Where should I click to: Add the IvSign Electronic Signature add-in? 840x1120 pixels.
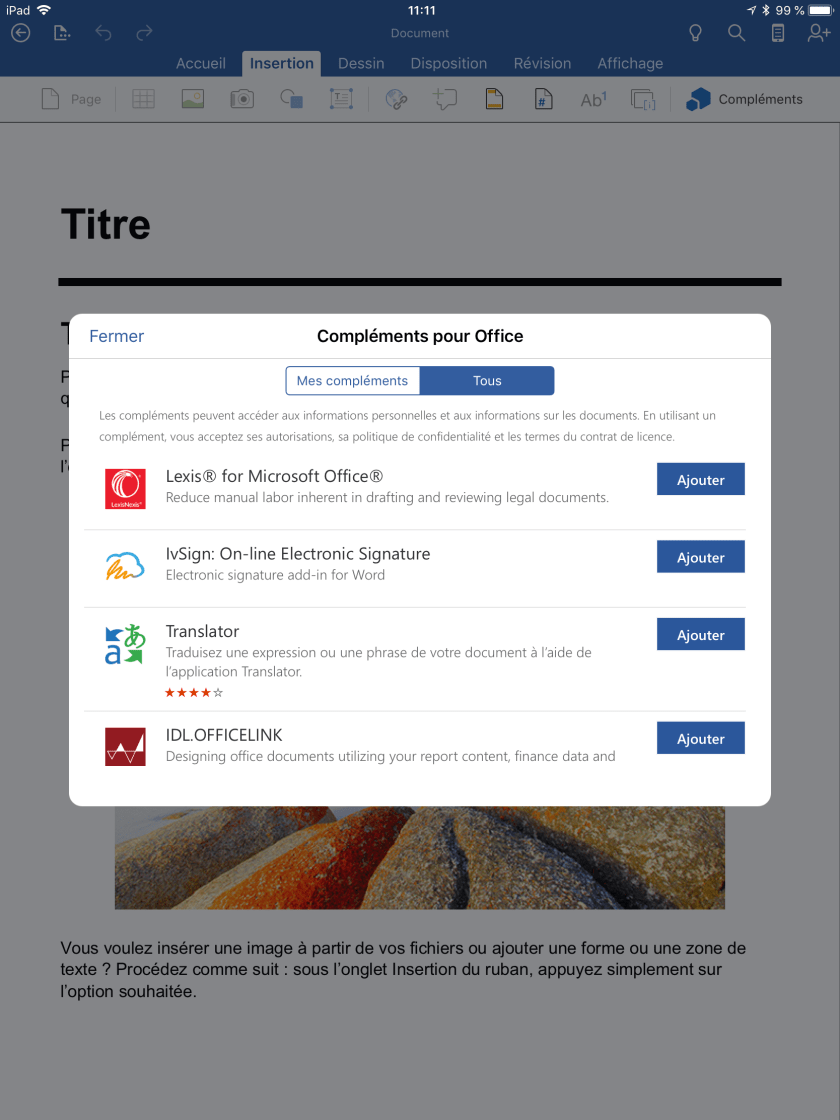click(700, 557)
